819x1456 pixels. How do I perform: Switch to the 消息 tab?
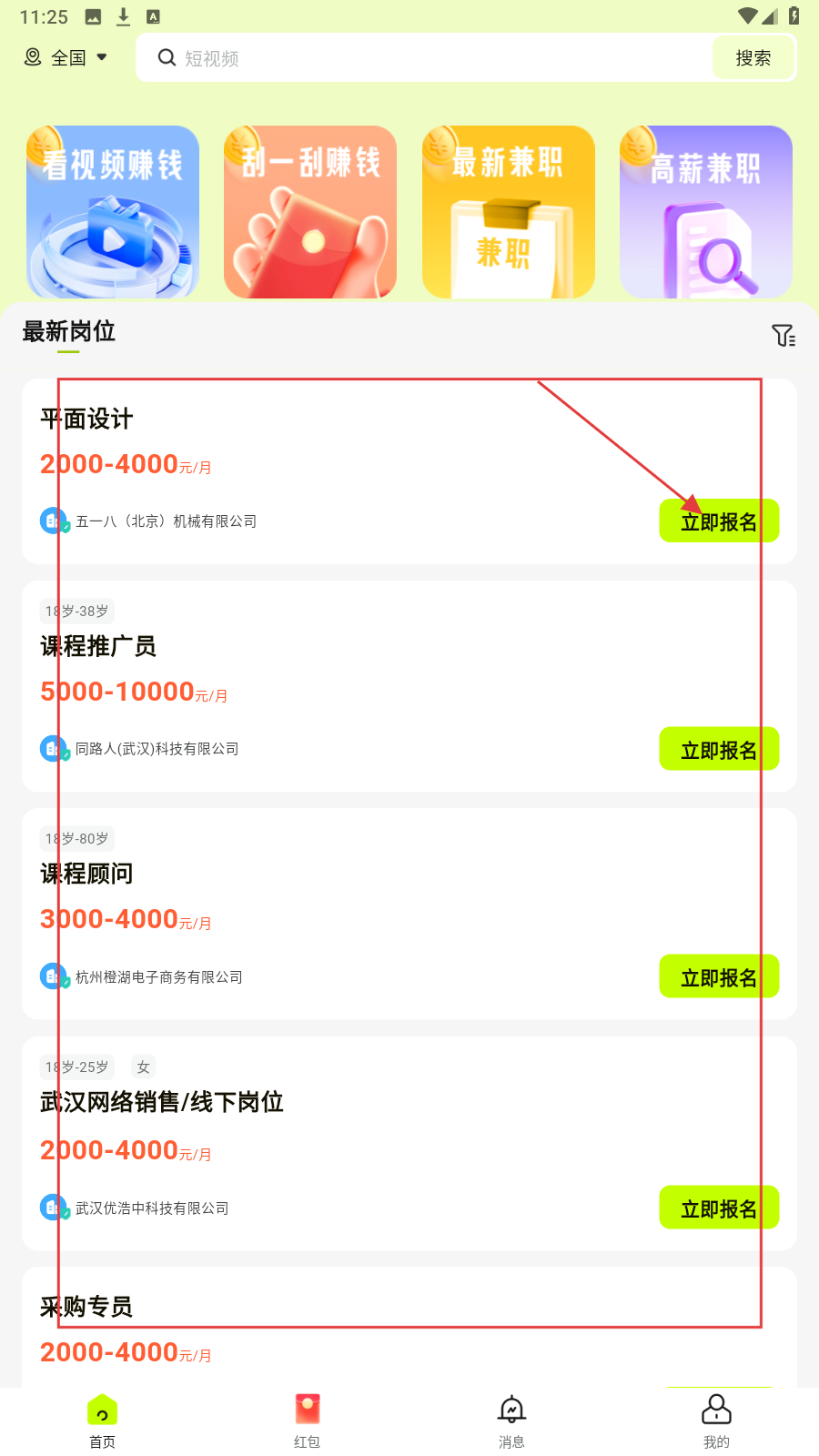pos(511,1421)
